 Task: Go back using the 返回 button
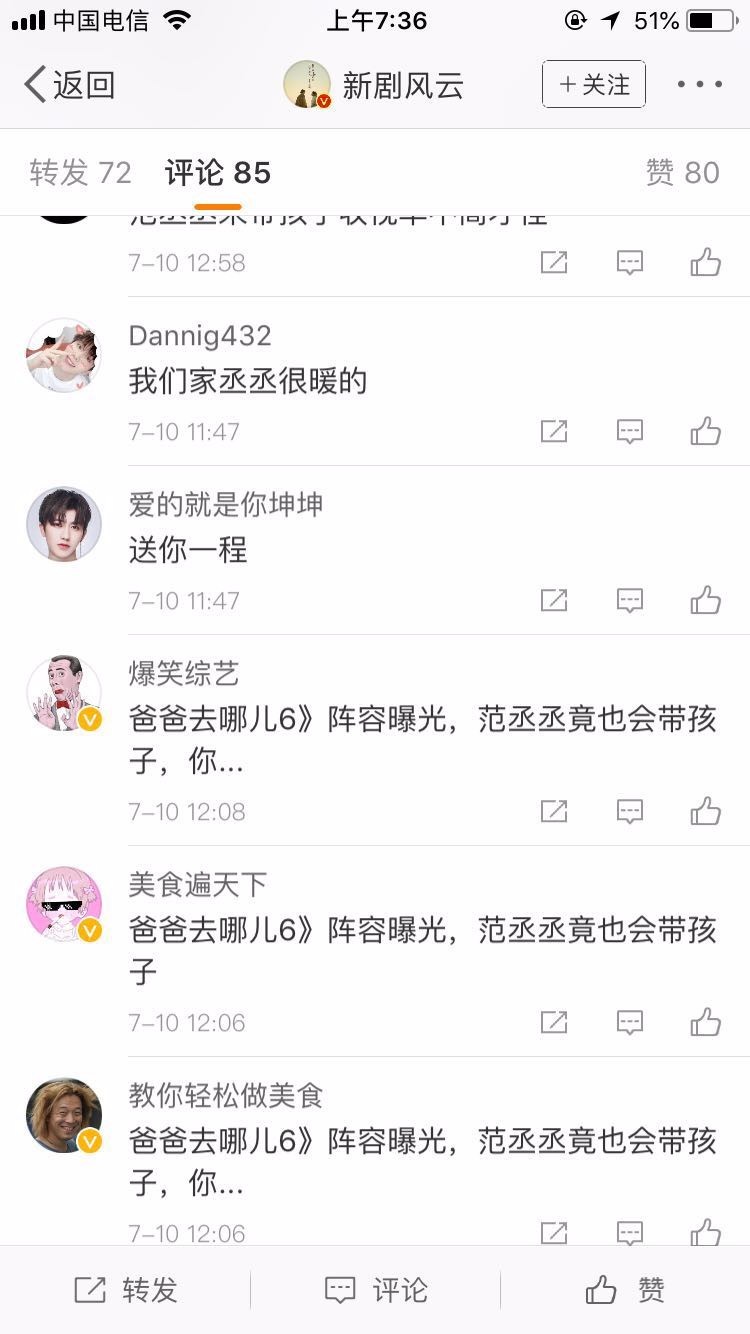coord(70,85)
